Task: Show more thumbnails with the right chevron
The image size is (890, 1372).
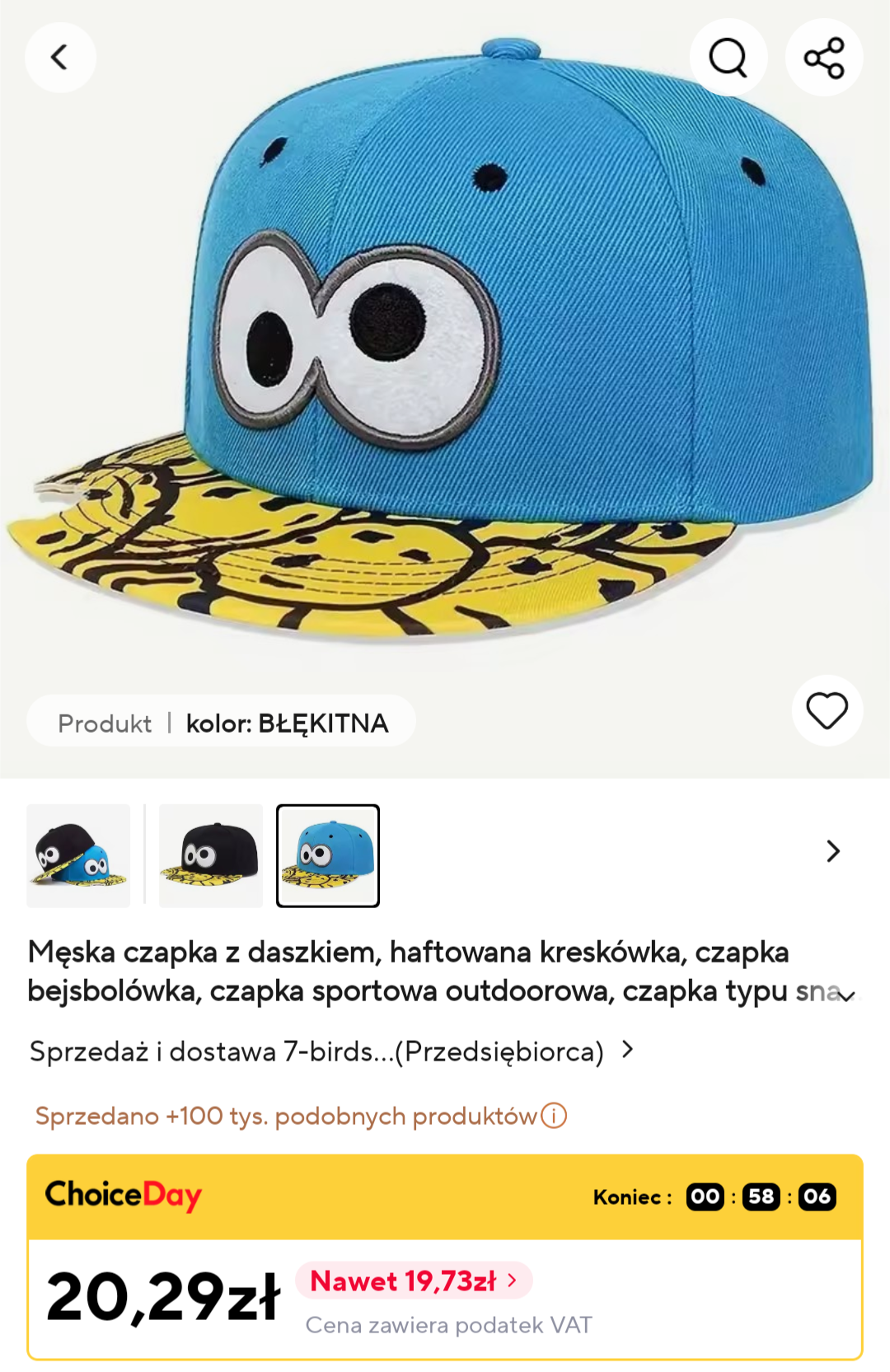Action: point(833,851)
